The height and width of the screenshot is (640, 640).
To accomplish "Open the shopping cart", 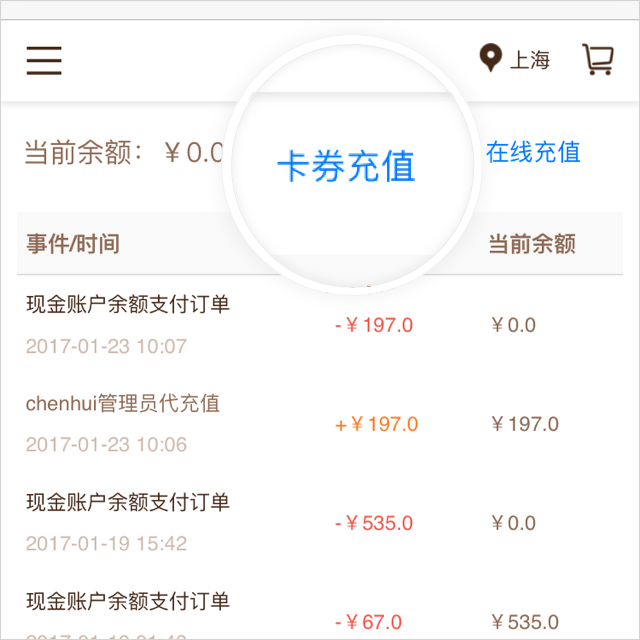I will pyautogui.click(x=597, y=60).
